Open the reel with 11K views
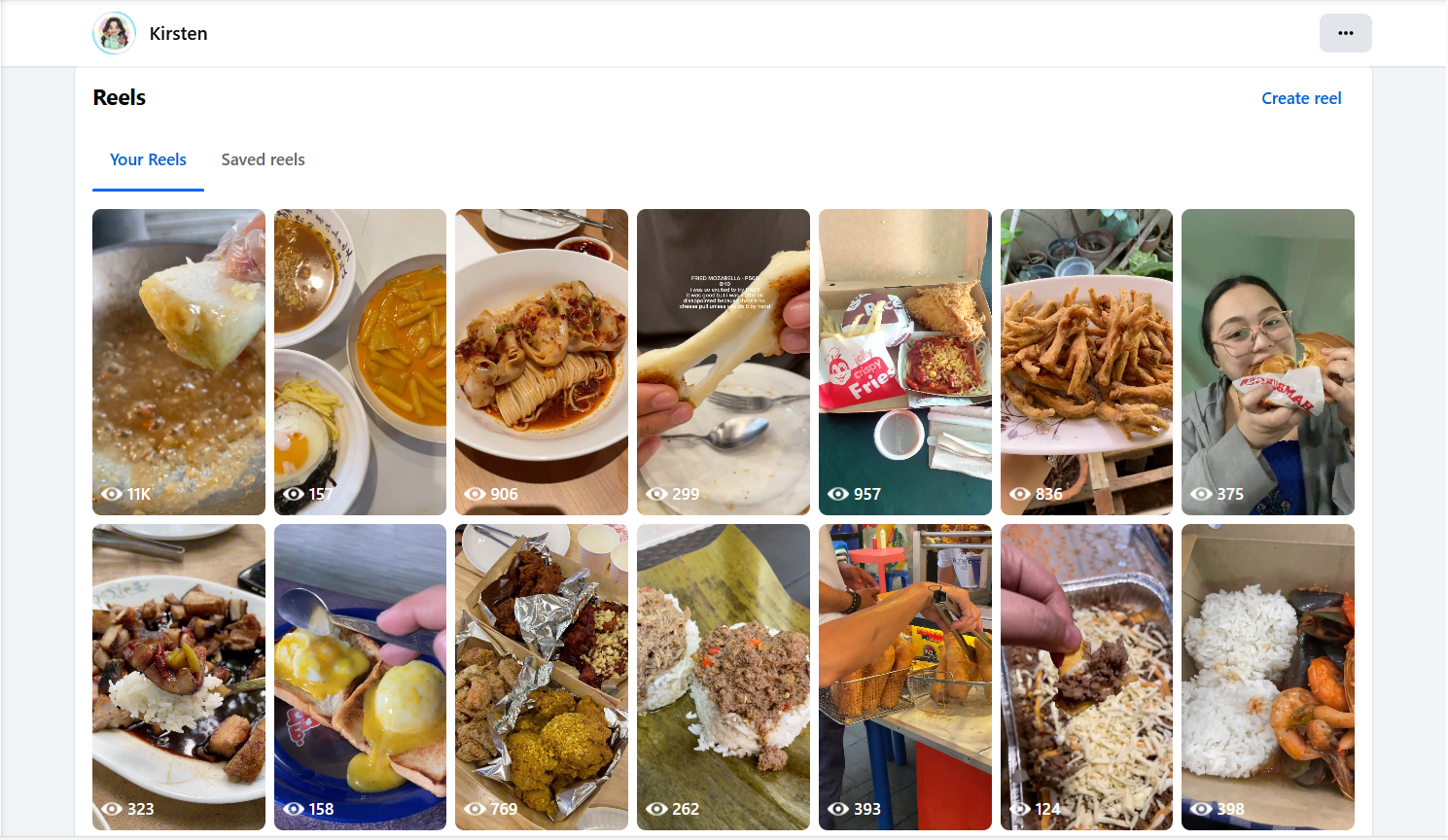This screenshot has width=1448, height=840. click(x=178, y=362)
